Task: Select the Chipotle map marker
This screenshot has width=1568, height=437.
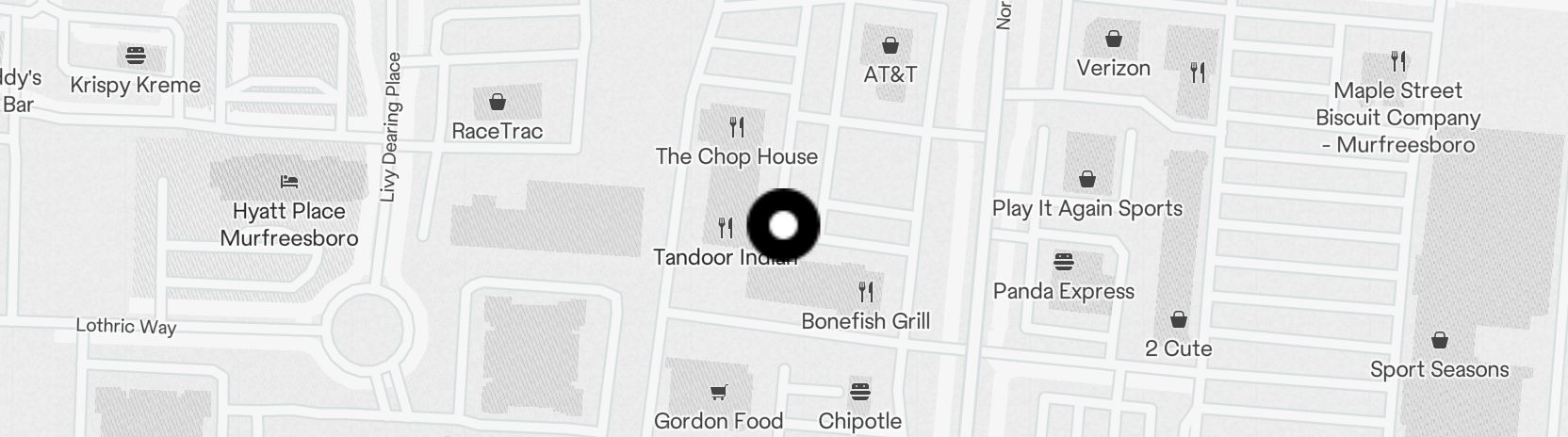Action: (859, 391)
